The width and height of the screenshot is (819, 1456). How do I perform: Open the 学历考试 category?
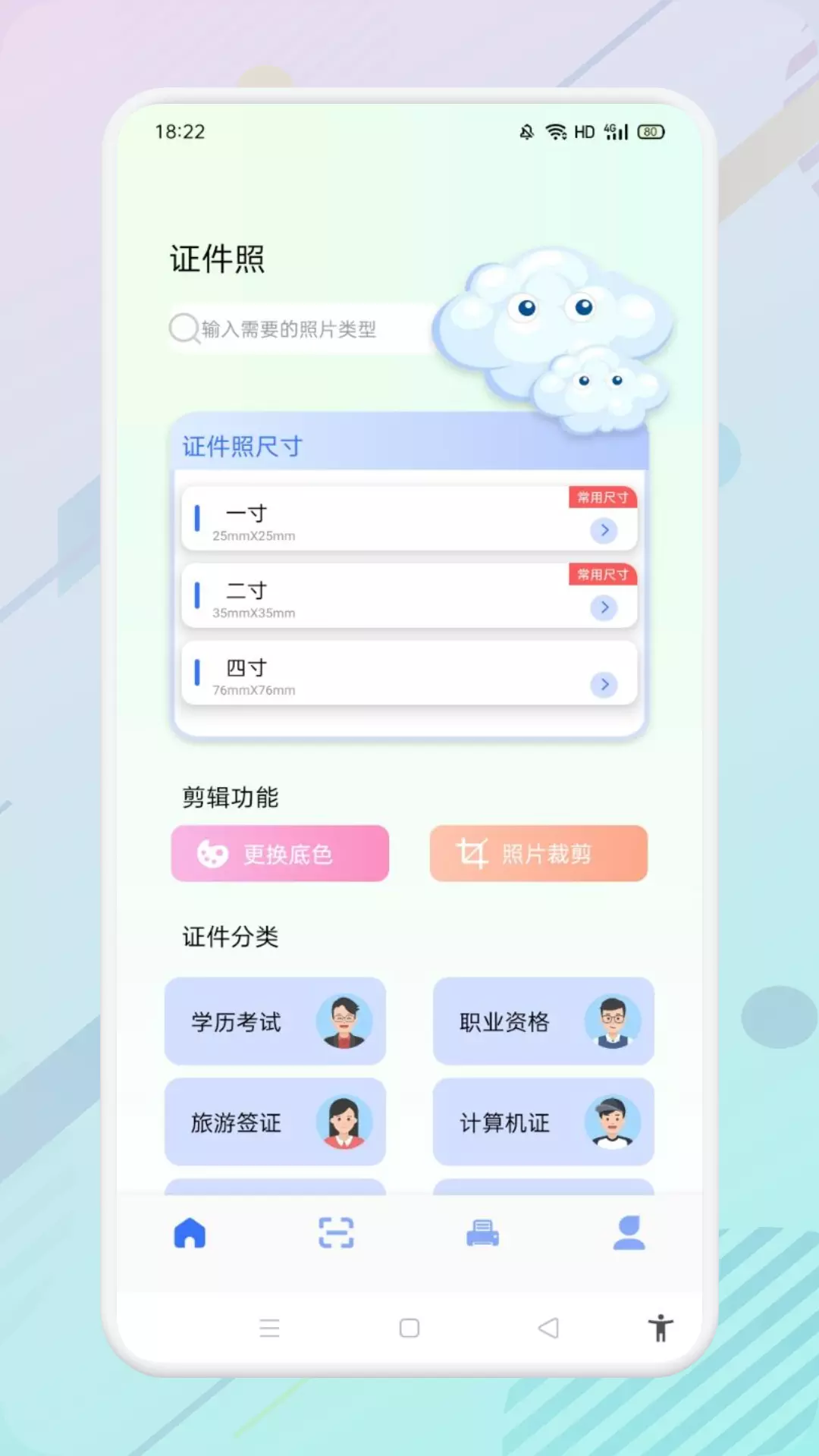[275, 1021]
